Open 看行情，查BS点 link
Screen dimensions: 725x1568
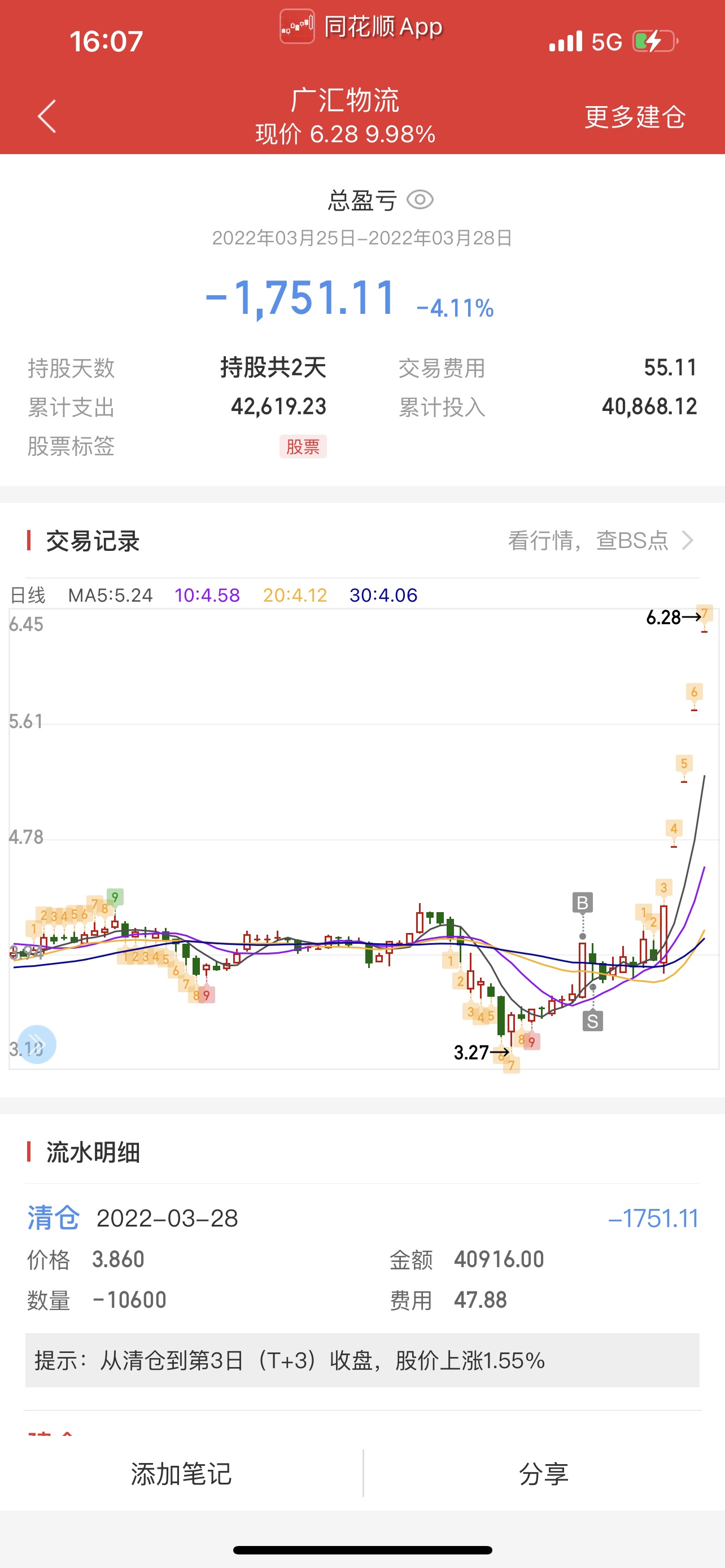click(601, 540)
